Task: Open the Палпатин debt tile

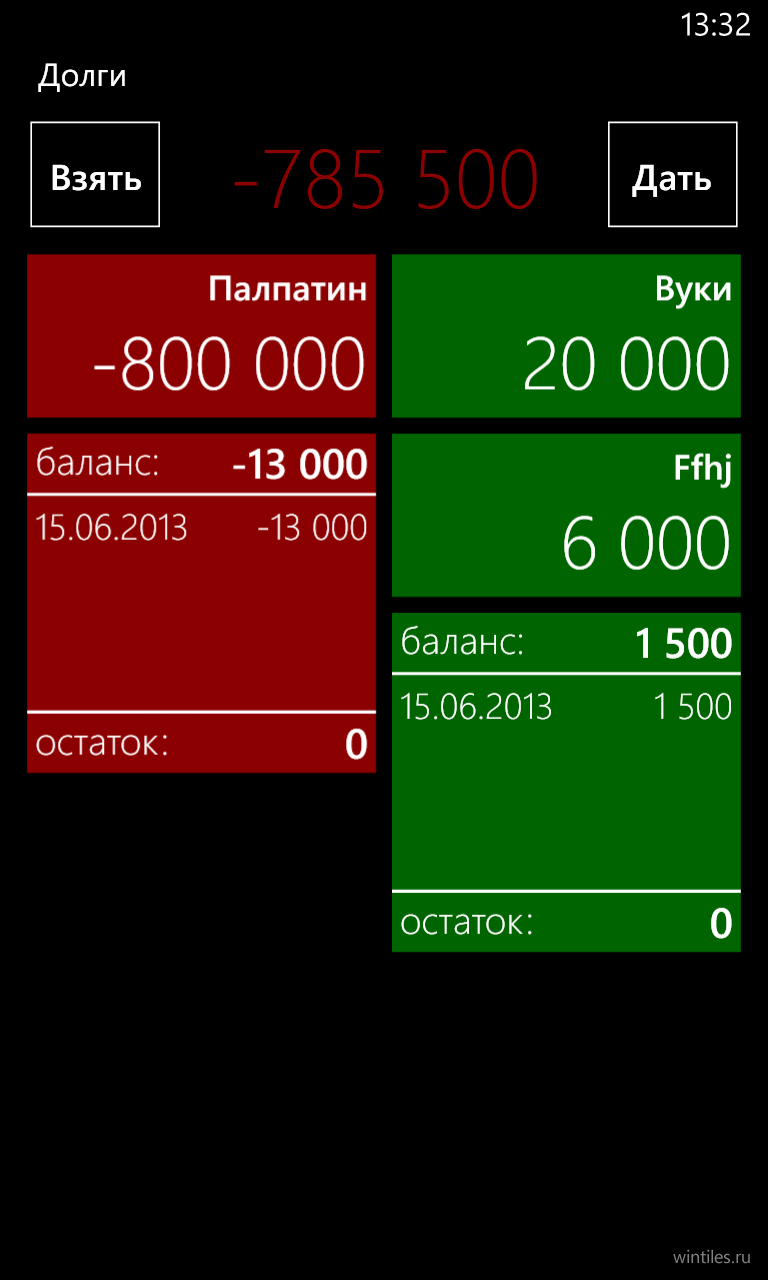Action: (201, 336)
